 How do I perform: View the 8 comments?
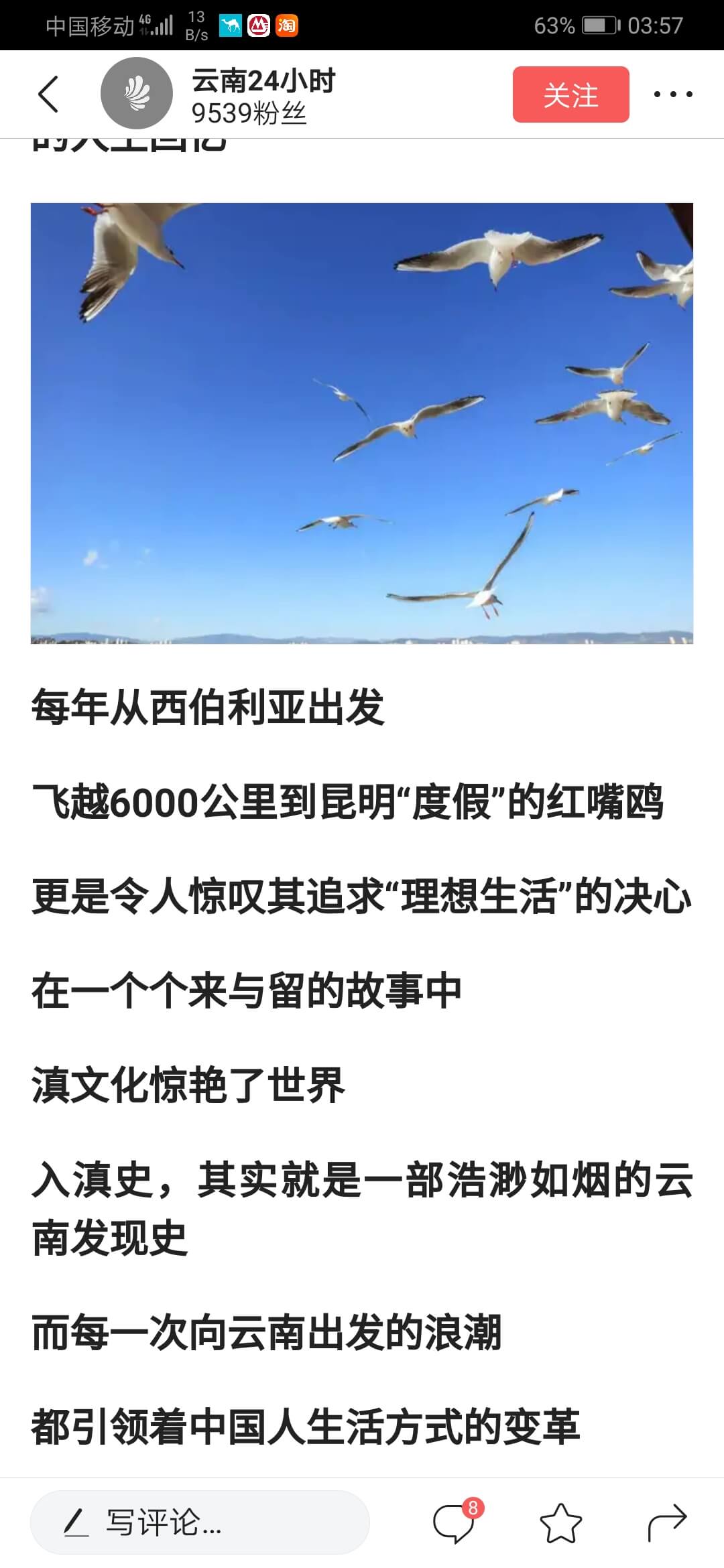[455, 1522]
